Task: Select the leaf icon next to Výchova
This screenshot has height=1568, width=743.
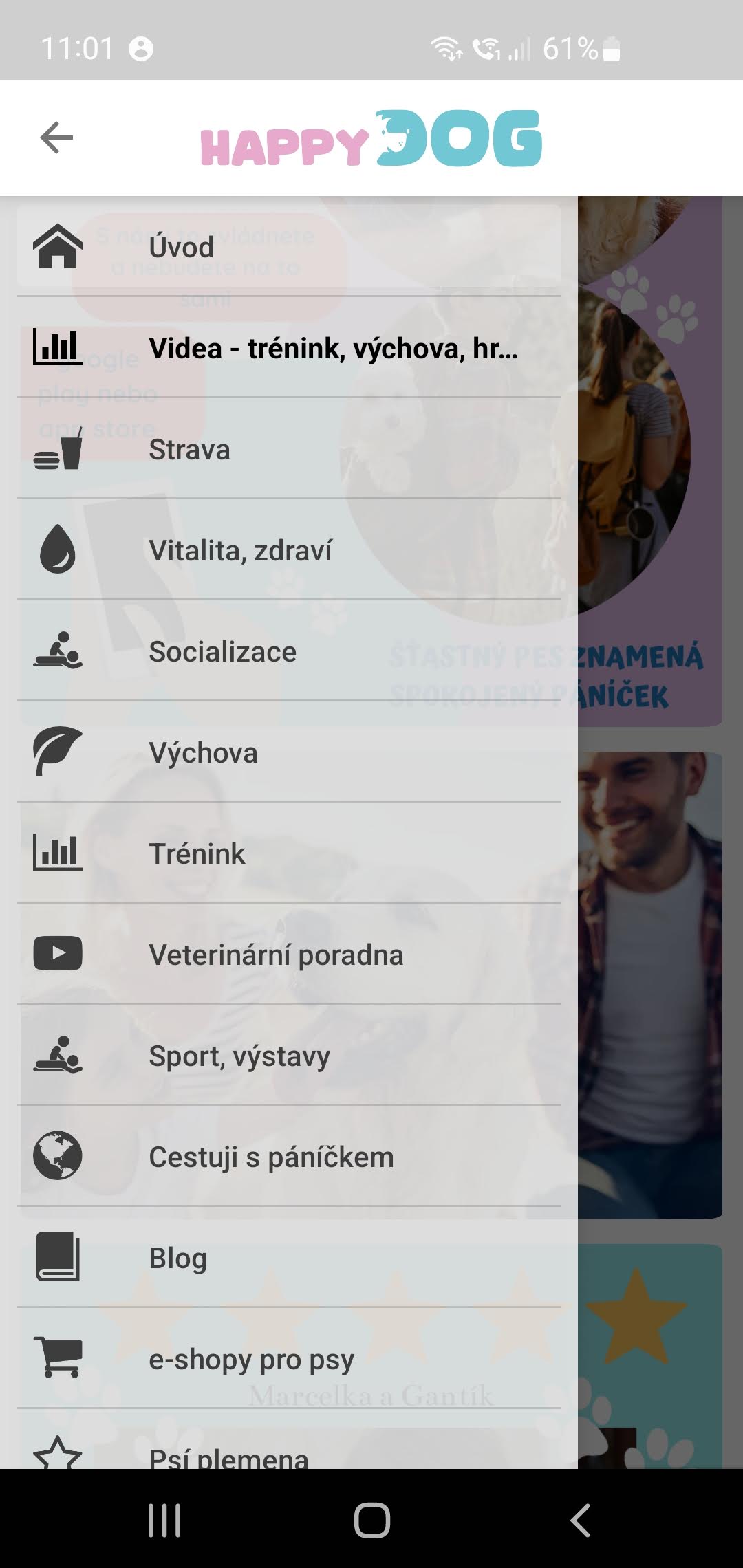Action: click(x=58, y=751)
